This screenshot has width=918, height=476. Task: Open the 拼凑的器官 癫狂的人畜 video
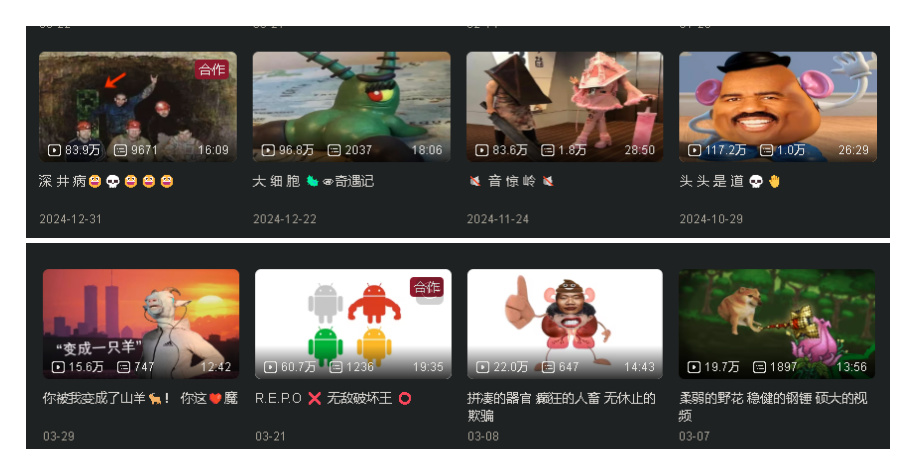[x=564, y=323]
